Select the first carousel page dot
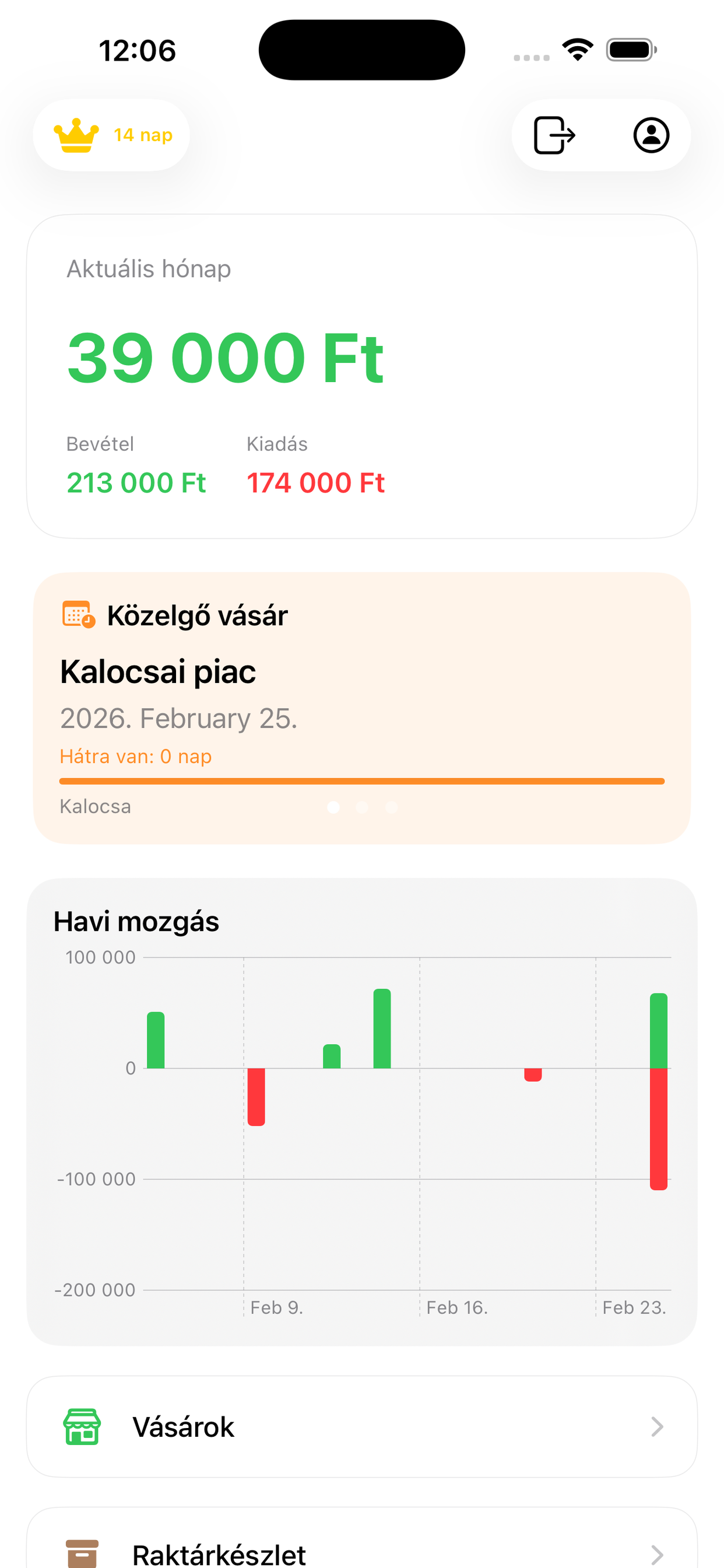This screenshot has width=724, height=1568. pos(333,807)
